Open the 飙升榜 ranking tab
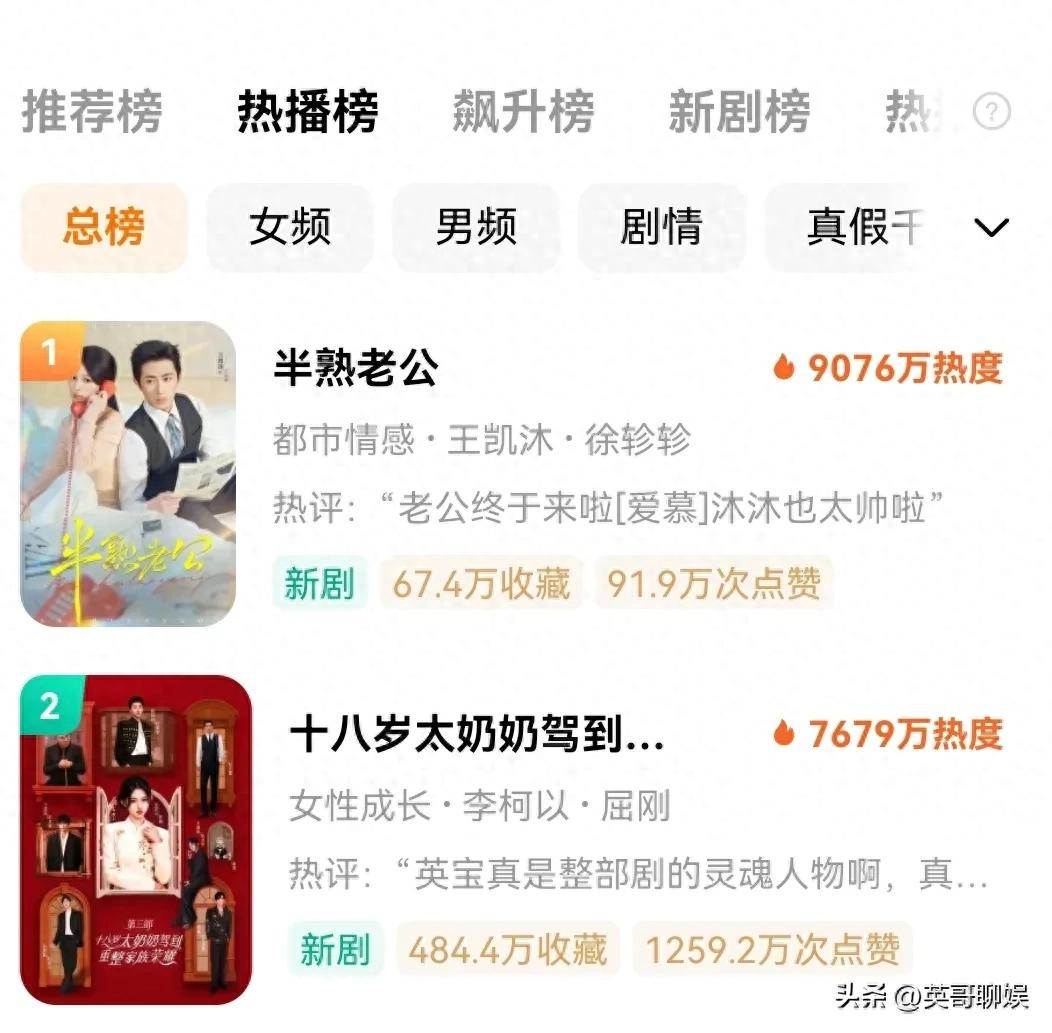This screenshot has height=1033, width=1052. click(x=523, y=111)
